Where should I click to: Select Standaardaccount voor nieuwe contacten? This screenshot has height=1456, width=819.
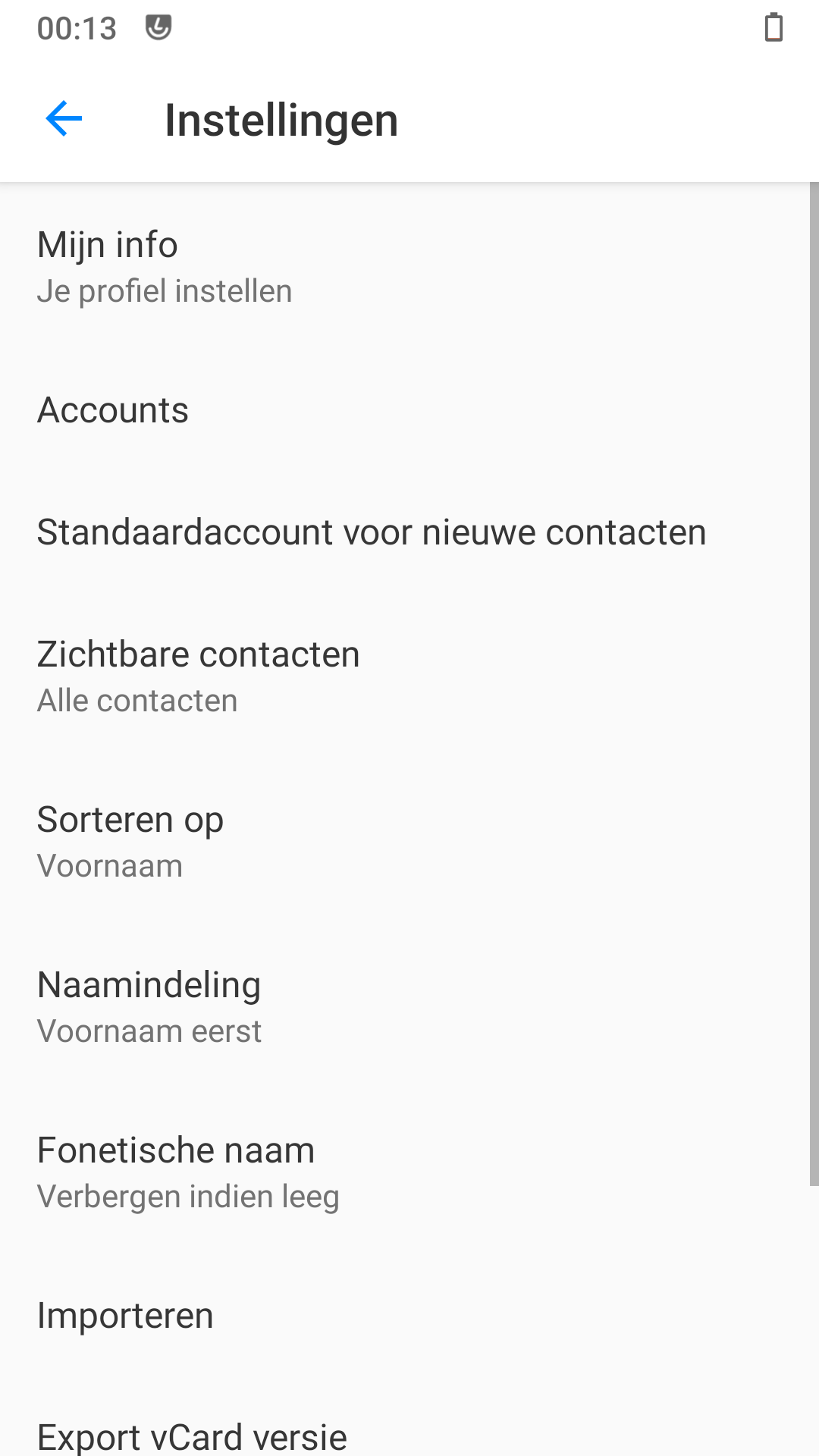coord(372,532)
